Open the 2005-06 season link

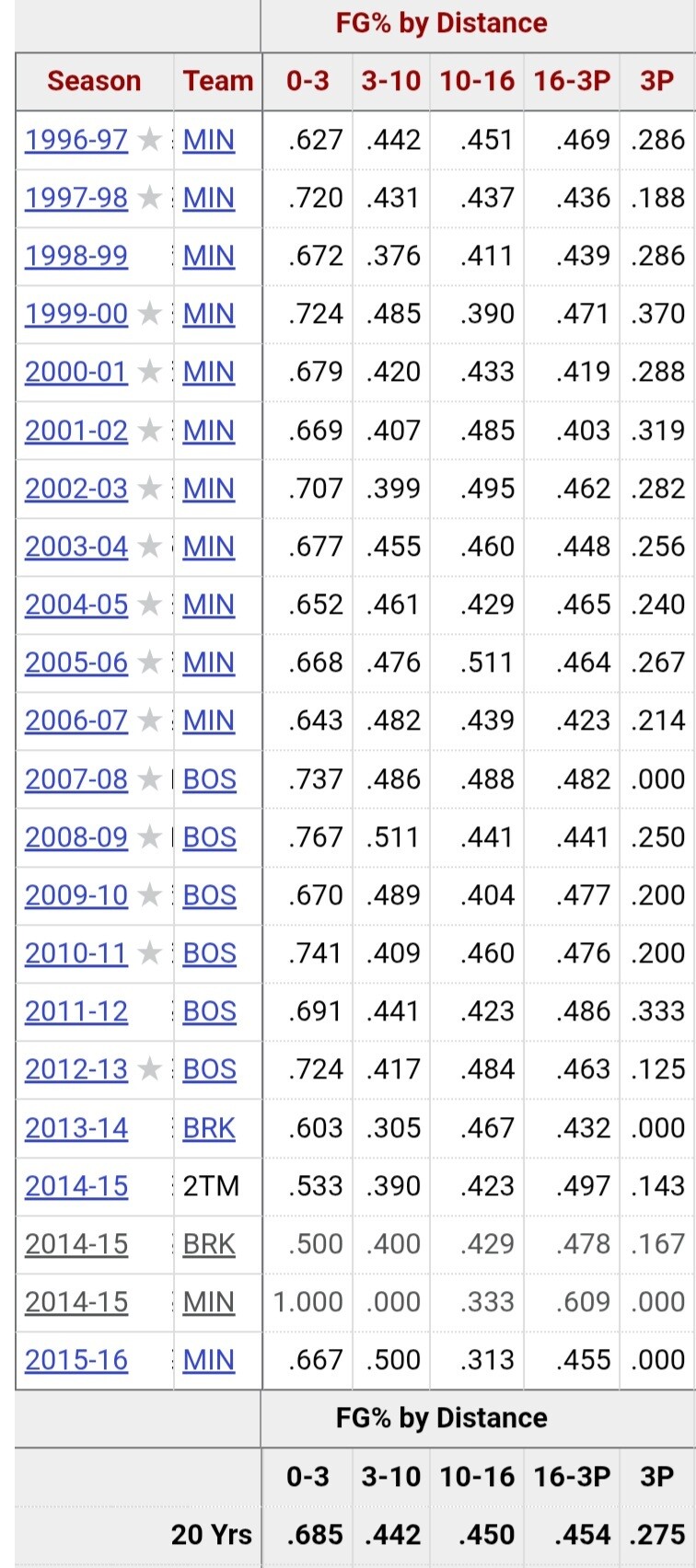click(76, 663)
